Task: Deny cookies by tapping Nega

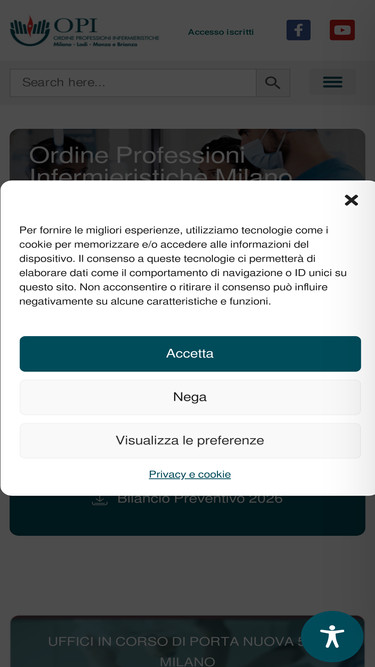Action: point(190,397)
